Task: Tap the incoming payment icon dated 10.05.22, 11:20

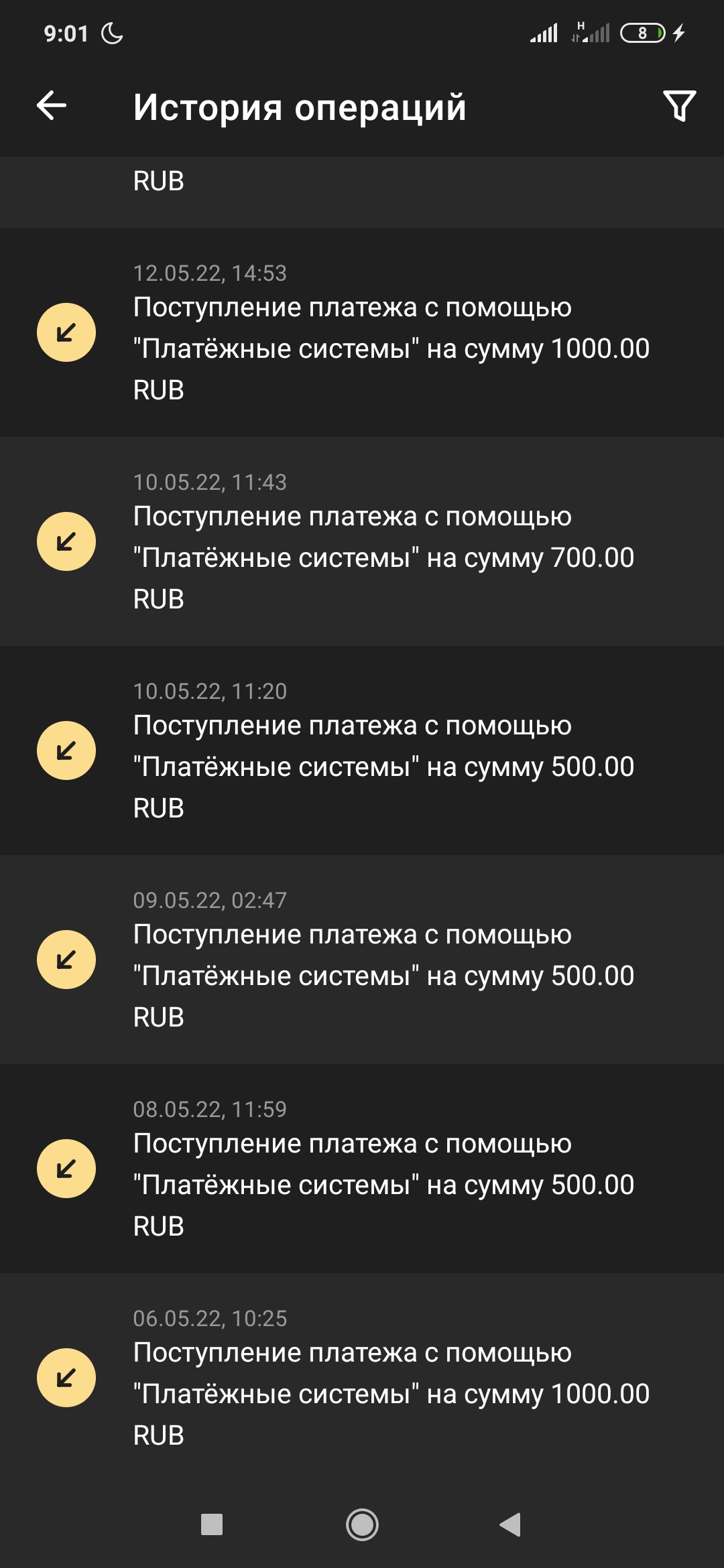Action: (x=65, y=750)
